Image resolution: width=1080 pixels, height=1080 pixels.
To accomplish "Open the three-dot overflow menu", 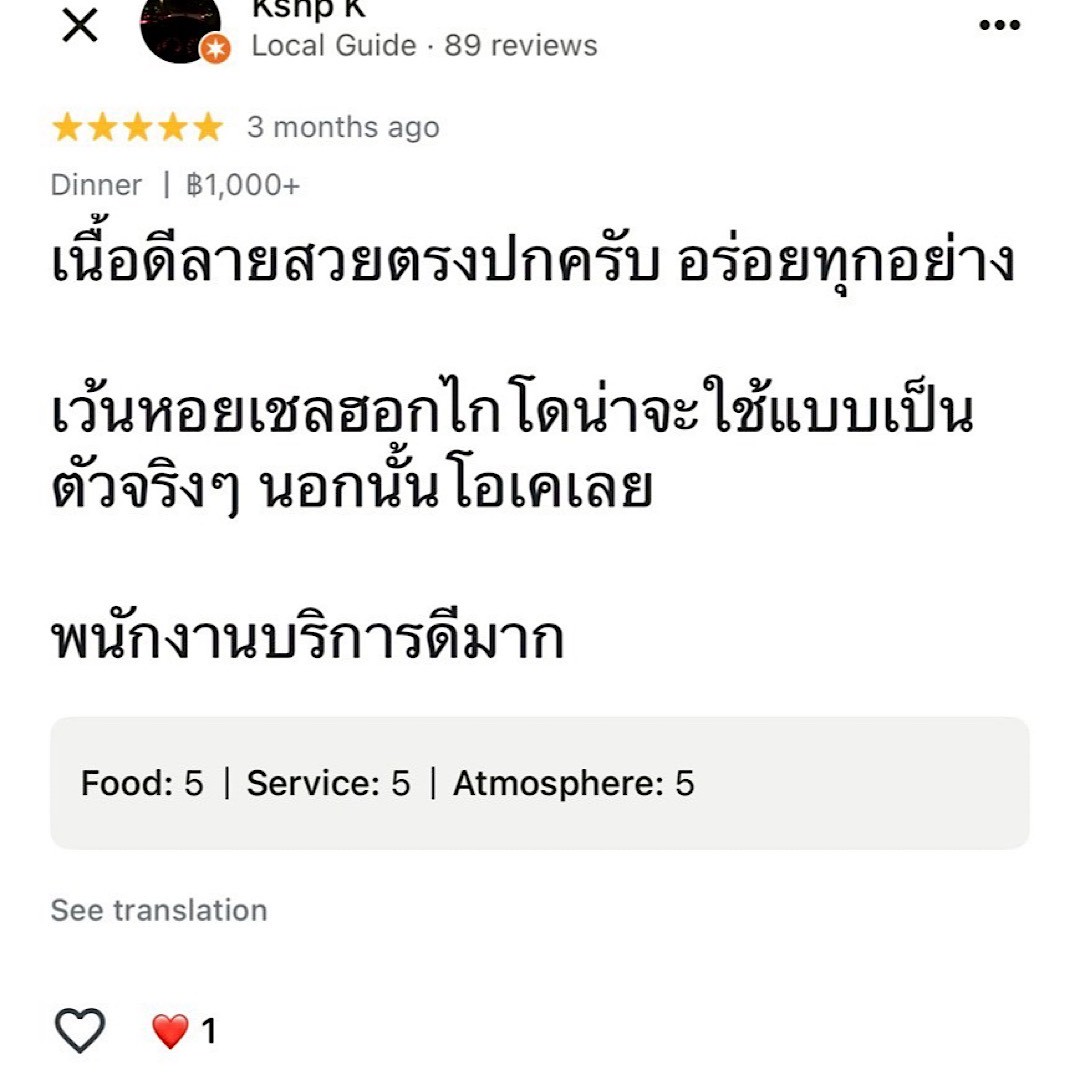I will click(x=999, y=26).
